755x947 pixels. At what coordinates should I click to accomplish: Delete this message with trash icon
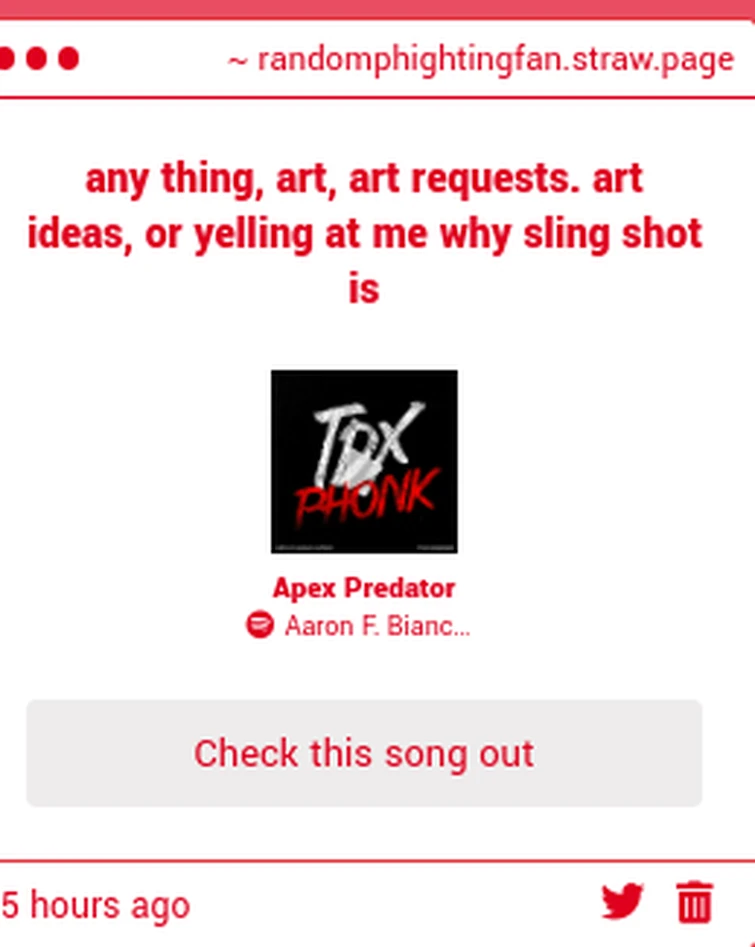tap(694, 902)
